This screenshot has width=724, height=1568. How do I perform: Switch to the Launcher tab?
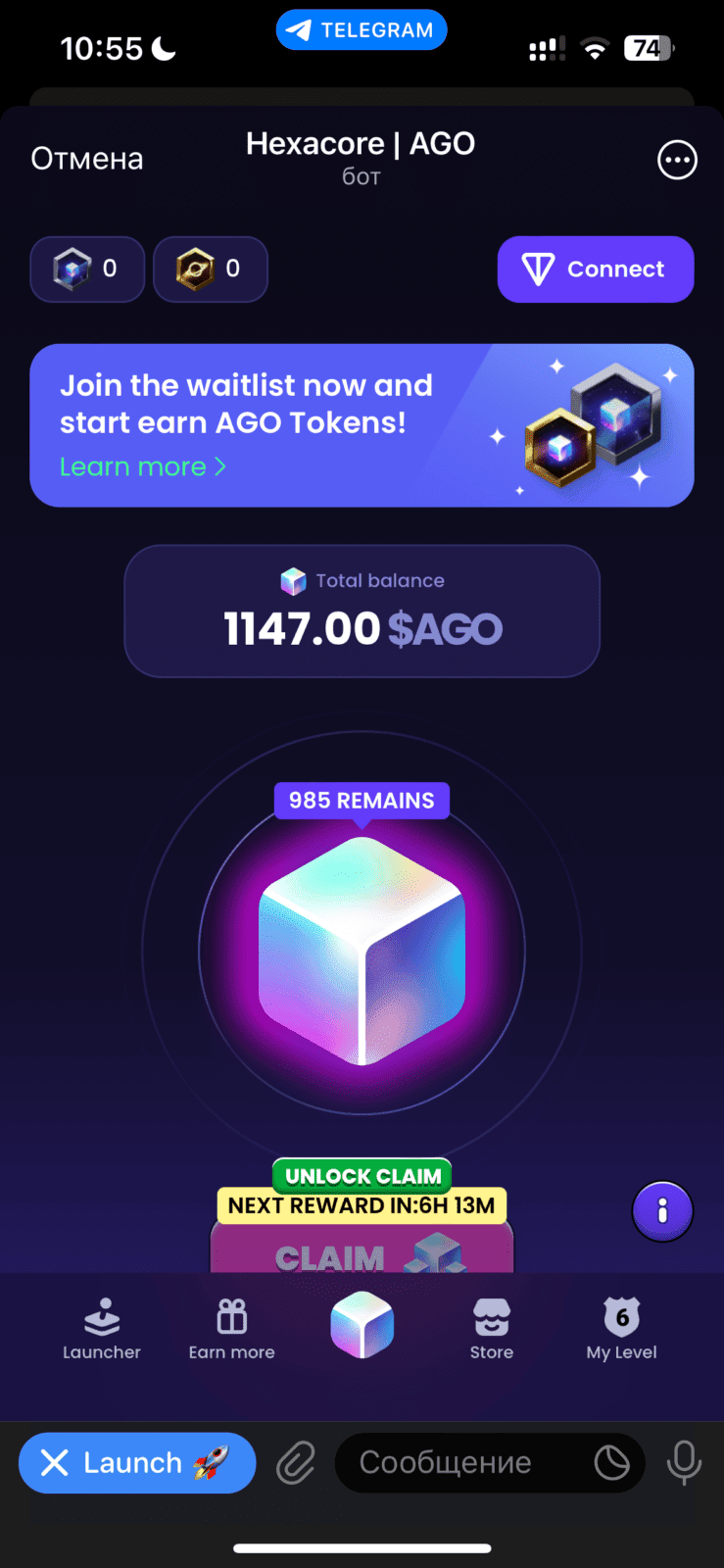(x=102, y=1329)
